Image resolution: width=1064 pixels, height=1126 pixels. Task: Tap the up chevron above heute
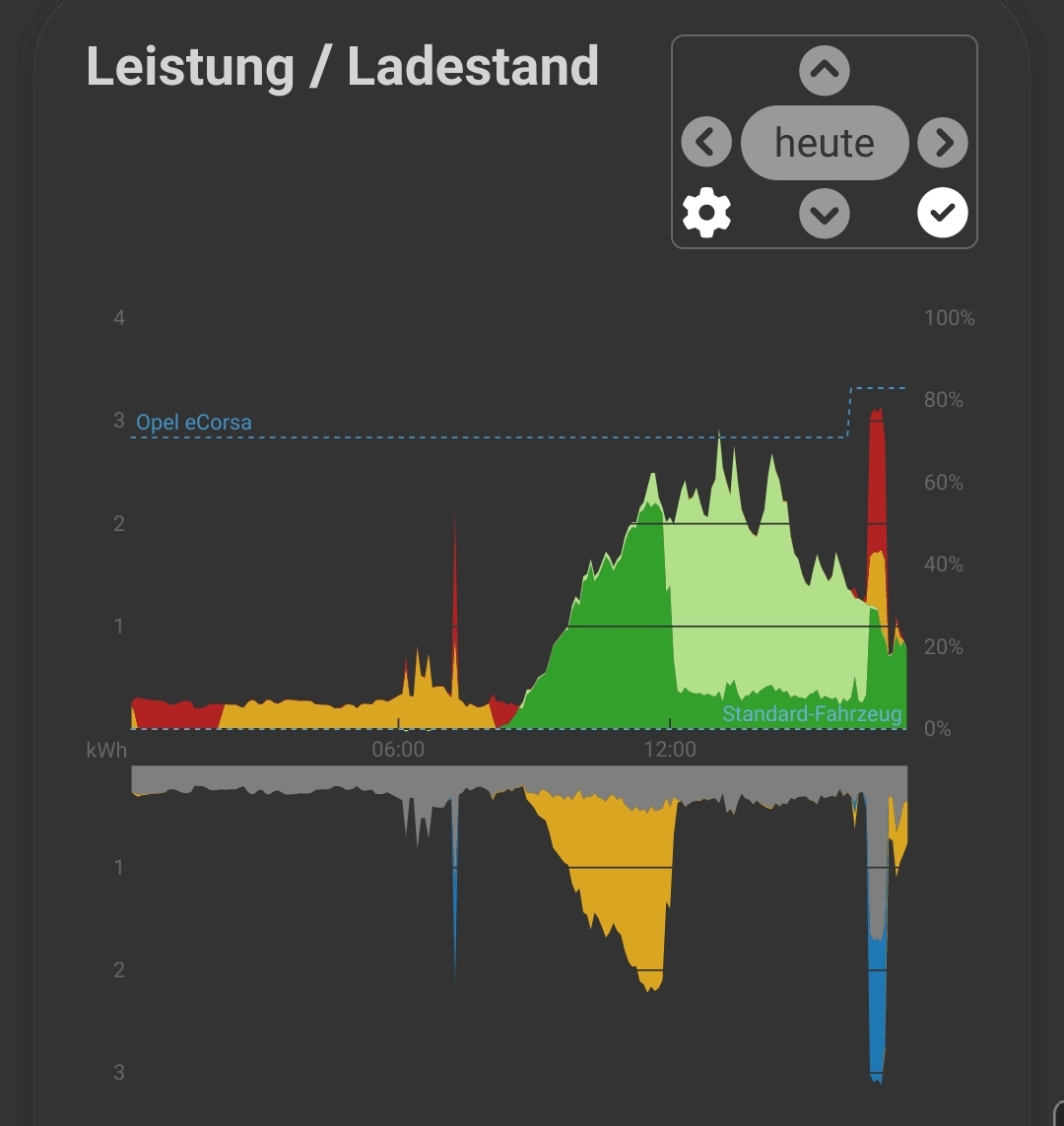coord(825,71)
